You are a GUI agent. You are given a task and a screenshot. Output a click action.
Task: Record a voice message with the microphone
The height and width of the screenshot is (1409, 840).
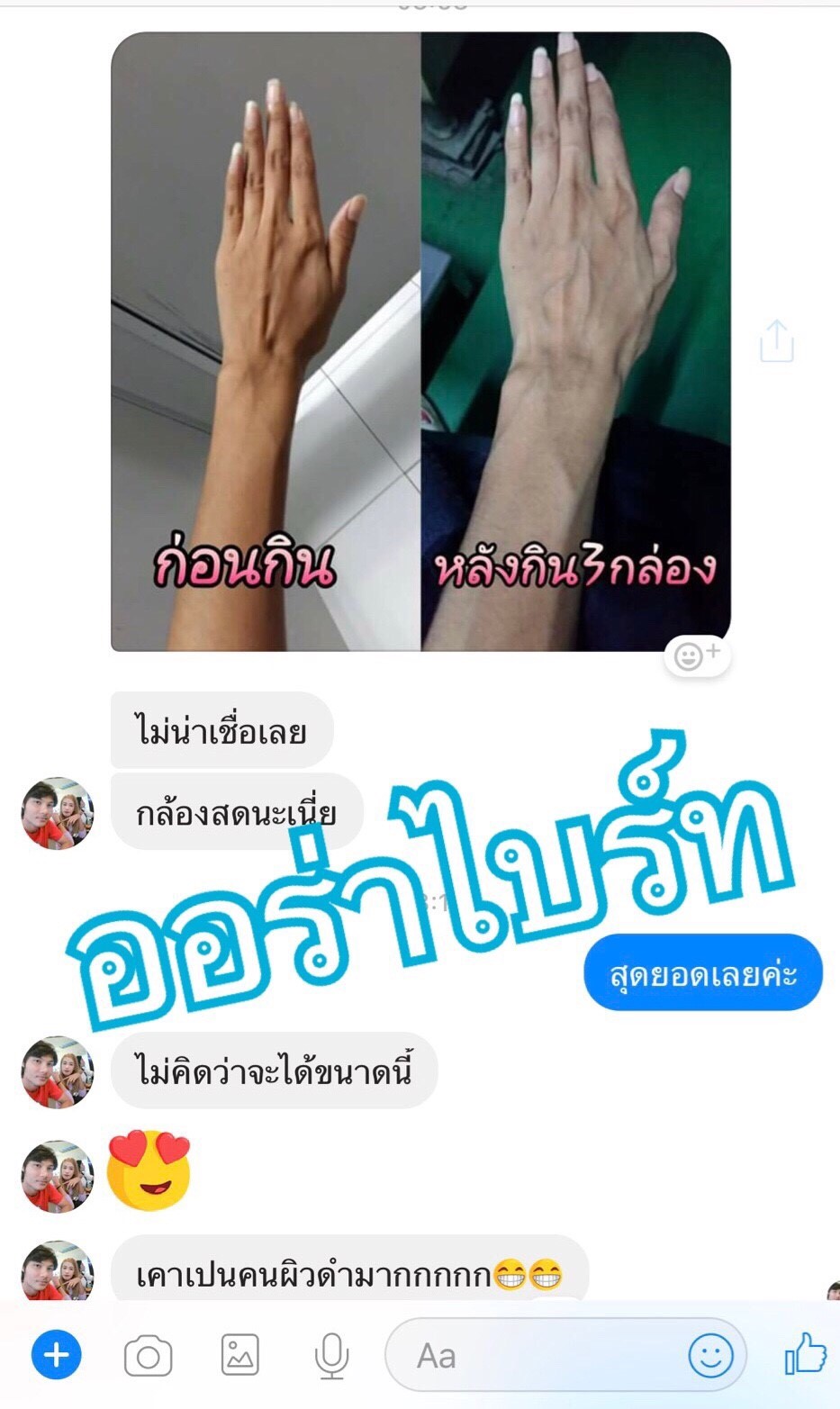331,1356
